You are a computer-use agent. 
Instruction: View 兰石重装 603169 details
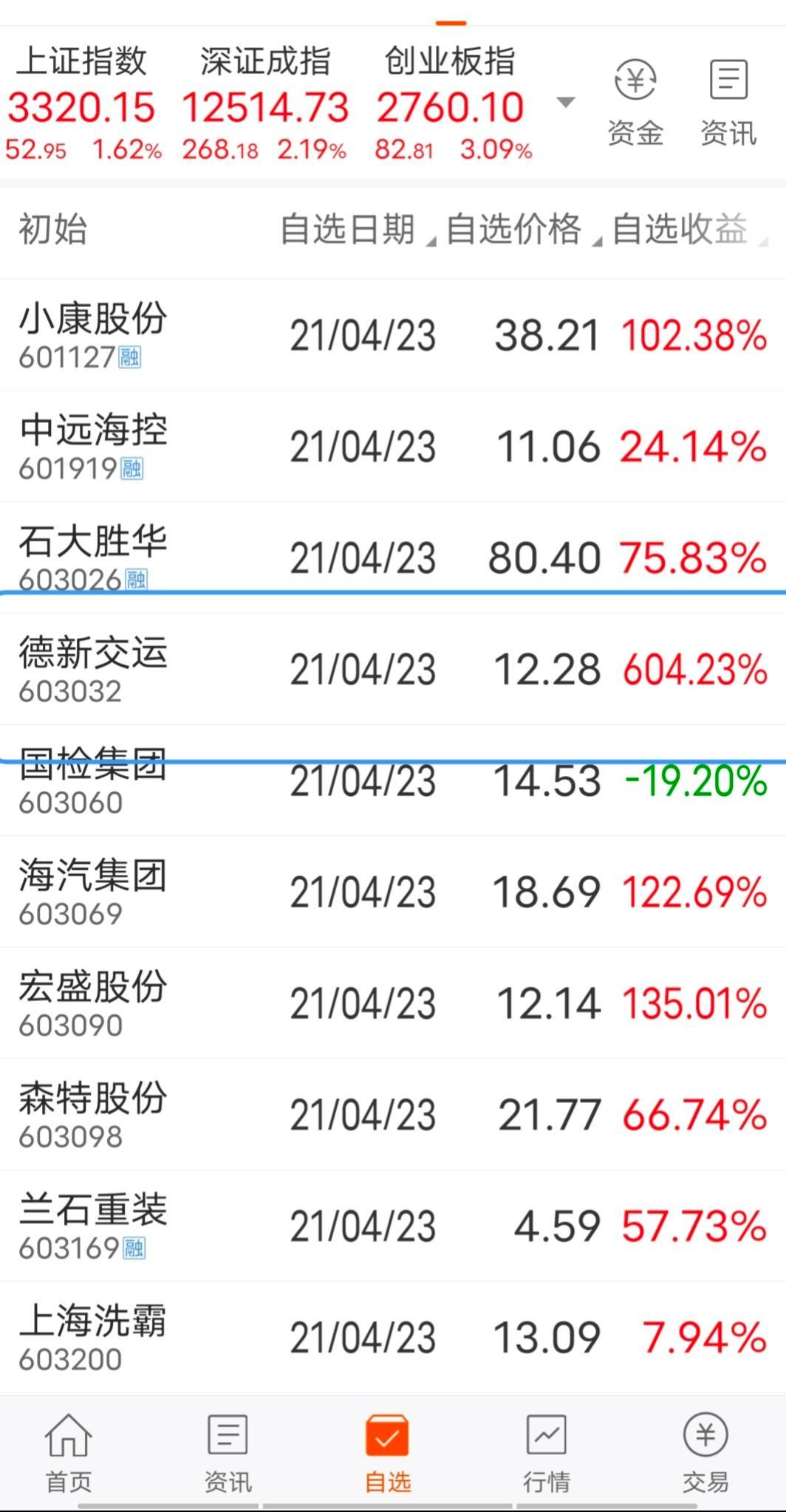[x=393, y=1226]
